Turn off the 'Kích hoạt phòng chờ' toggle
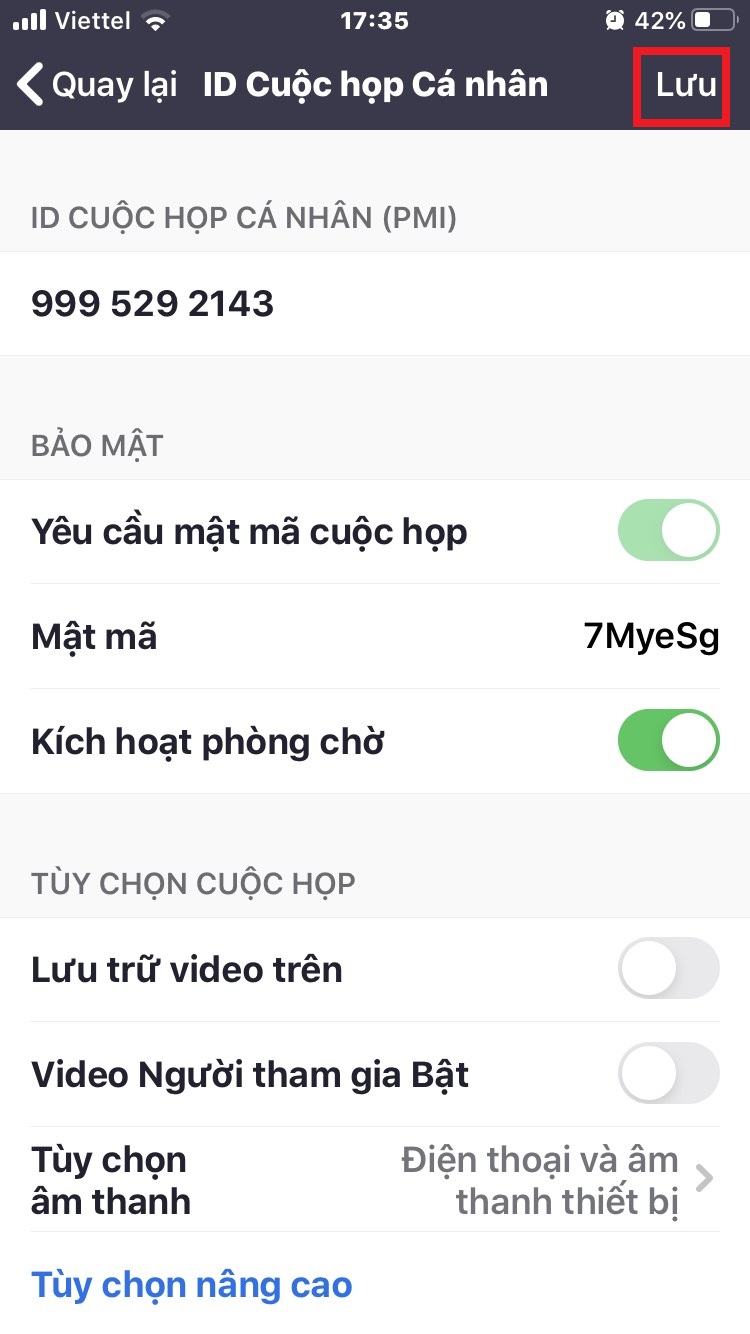The height and width of the screenshot is (1334, 750). [667, 740]
